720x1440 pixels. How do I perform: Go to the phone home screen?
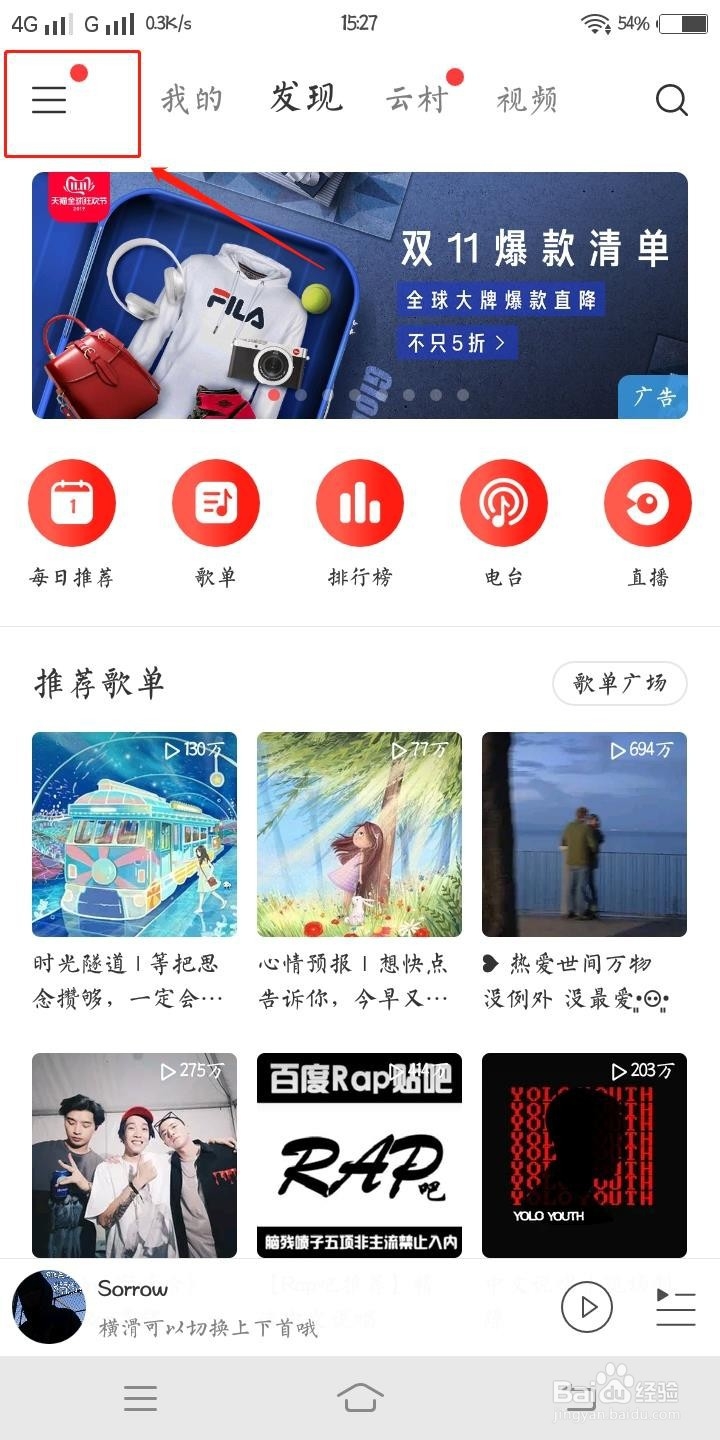click(360, 1398)
